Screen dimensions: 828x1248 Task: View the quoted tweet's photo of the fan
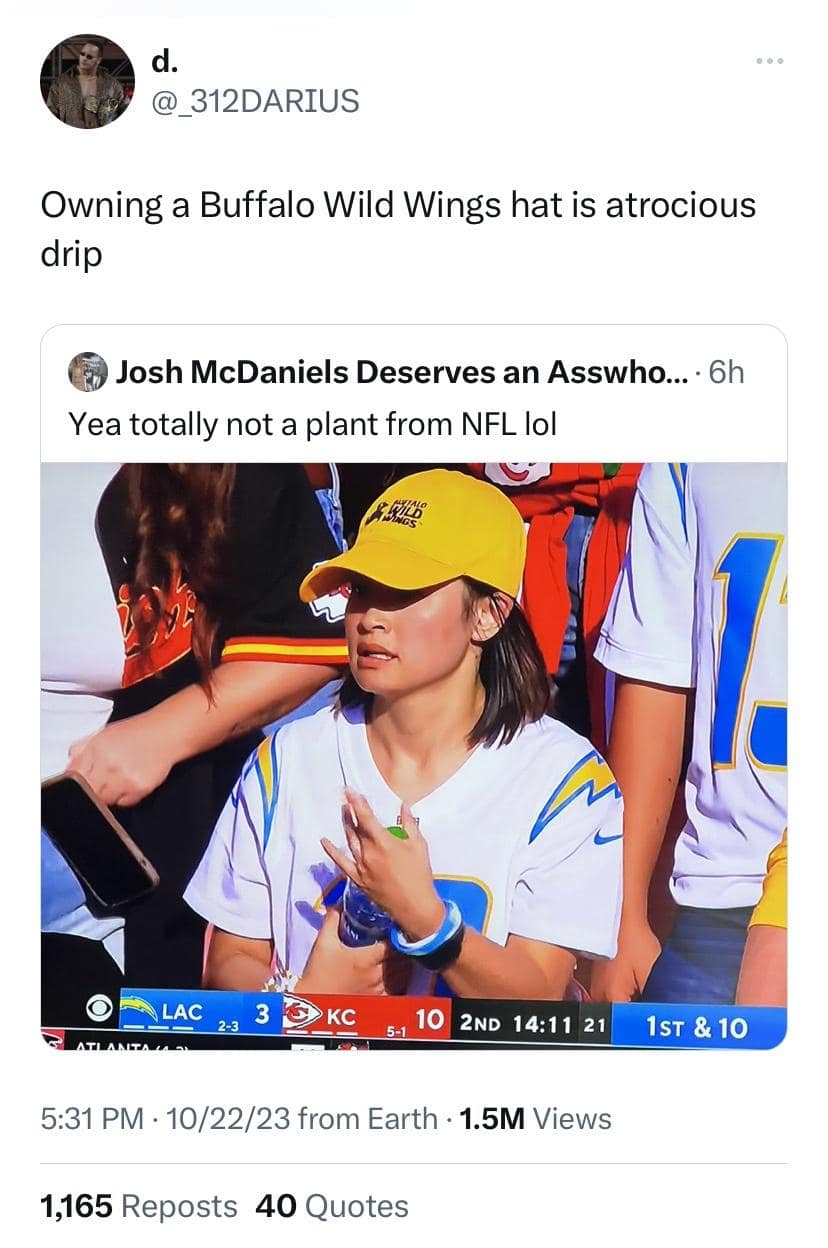[x=413, y=740]
